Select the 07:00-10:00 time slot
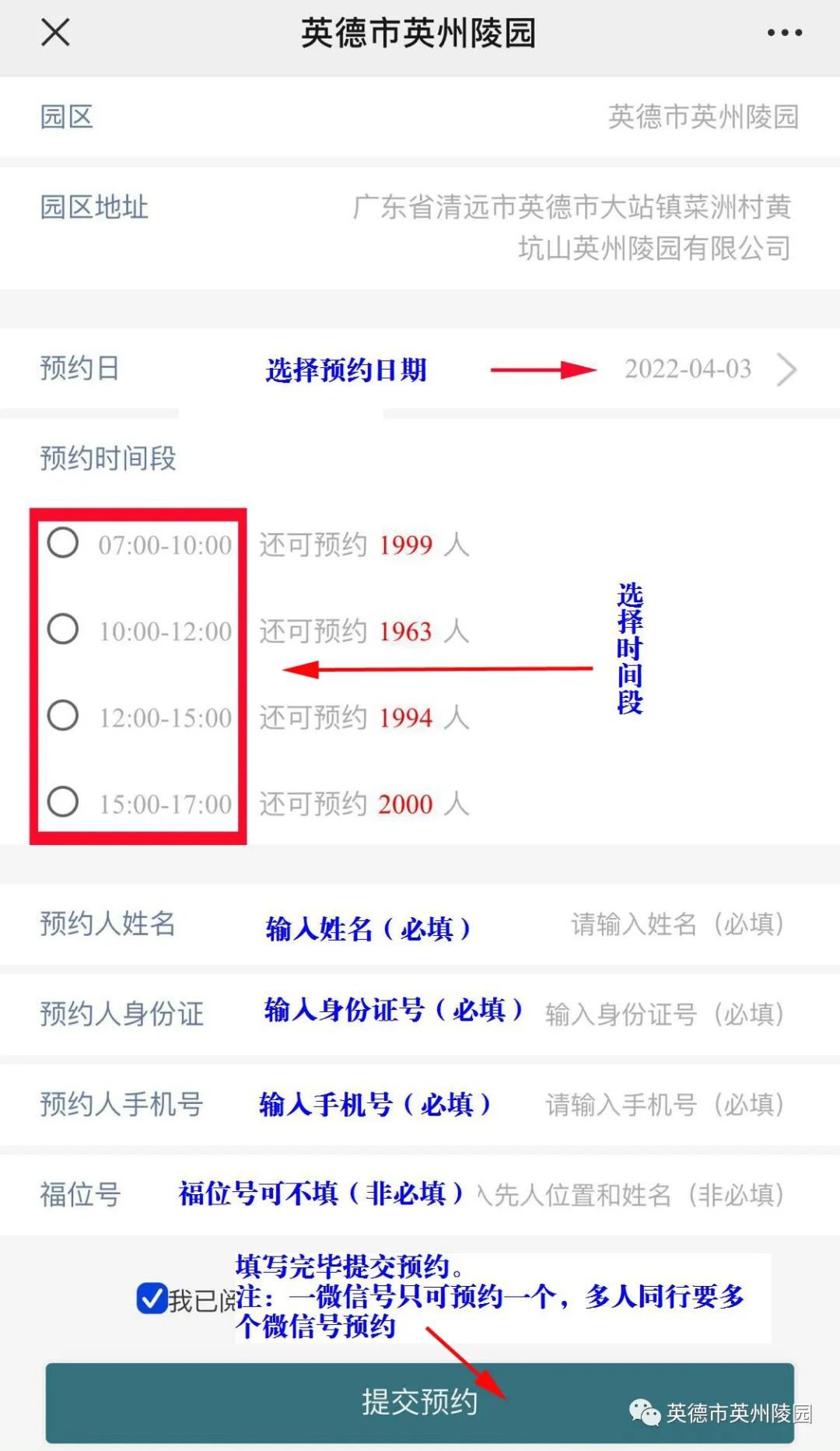Screen dimensions: 840x1451 tap(63, 543)
